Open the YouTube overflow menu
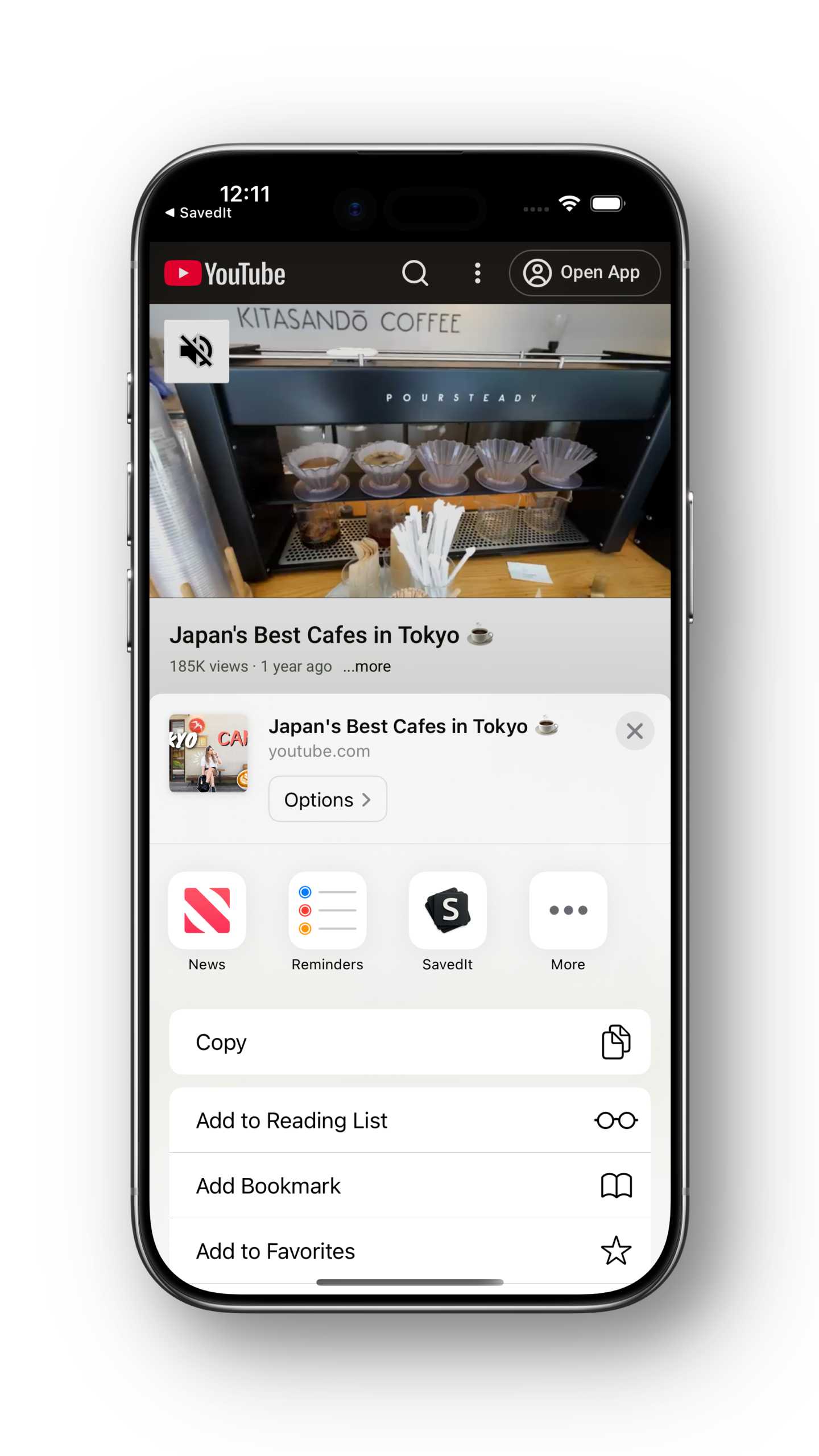The height and width of the screenshot is (1456, 819). [x=478, y=273]
